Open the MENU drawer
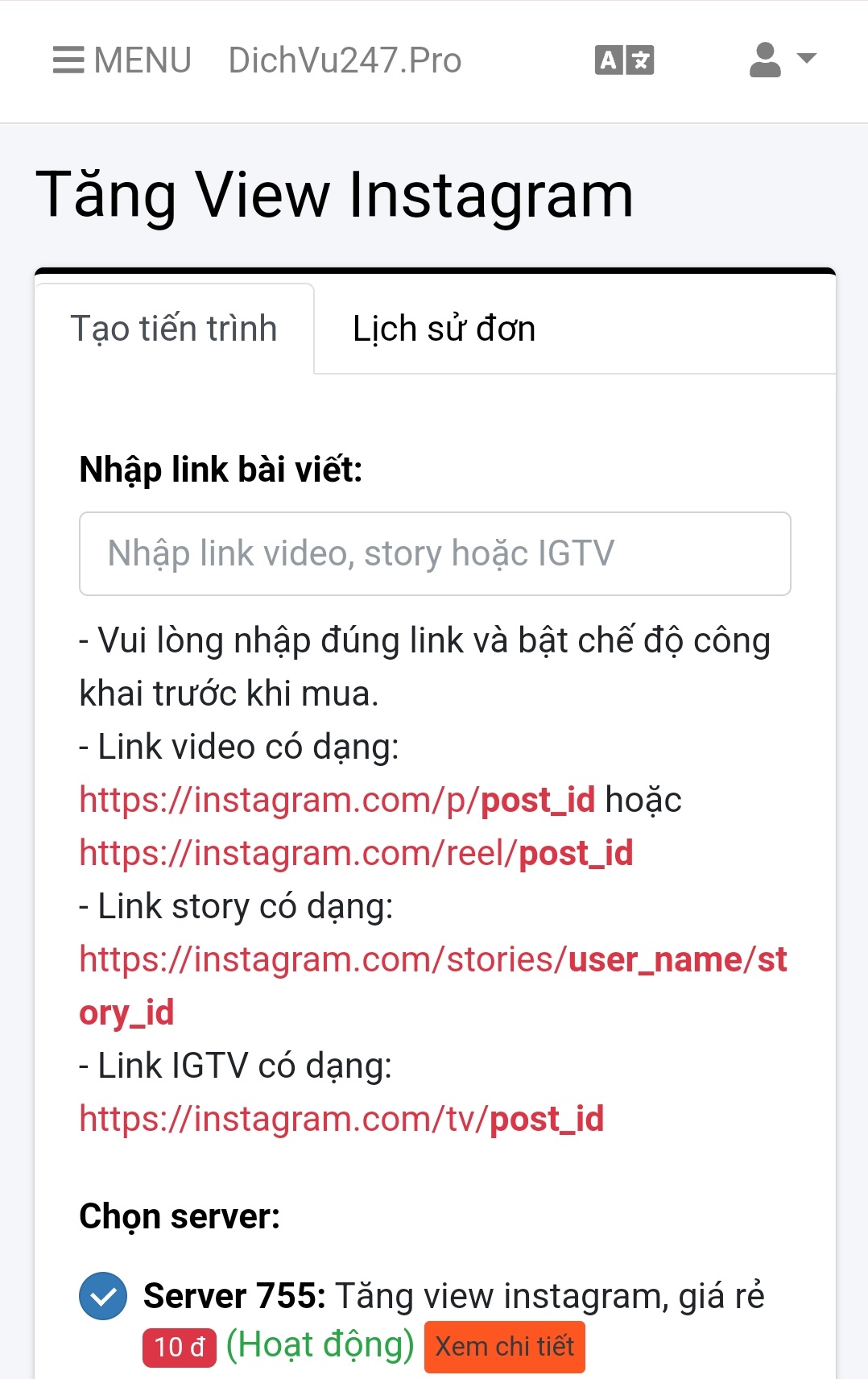 pos(122,60)
